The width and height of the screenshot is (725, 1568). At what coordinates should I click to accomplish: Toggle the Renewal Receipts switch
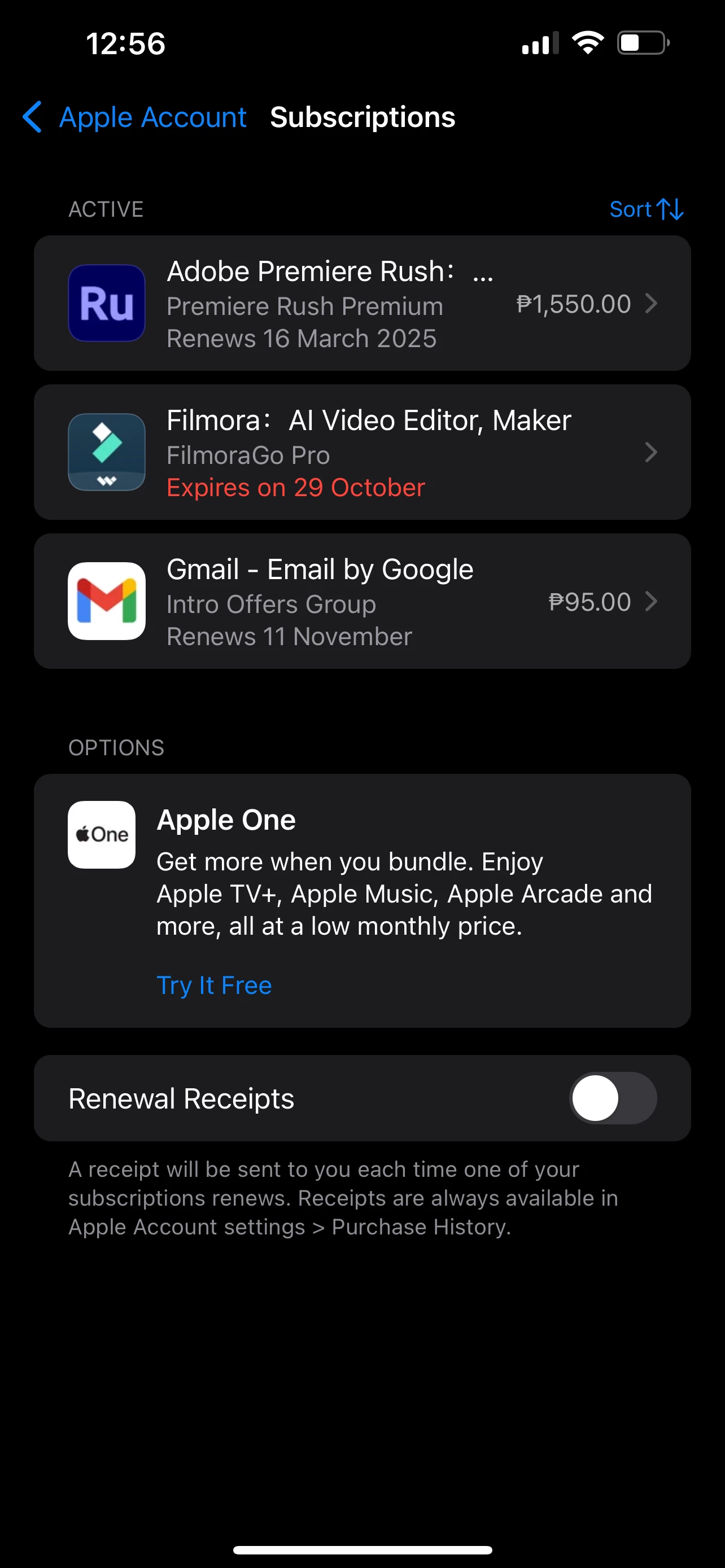[x=613, y=1098]
